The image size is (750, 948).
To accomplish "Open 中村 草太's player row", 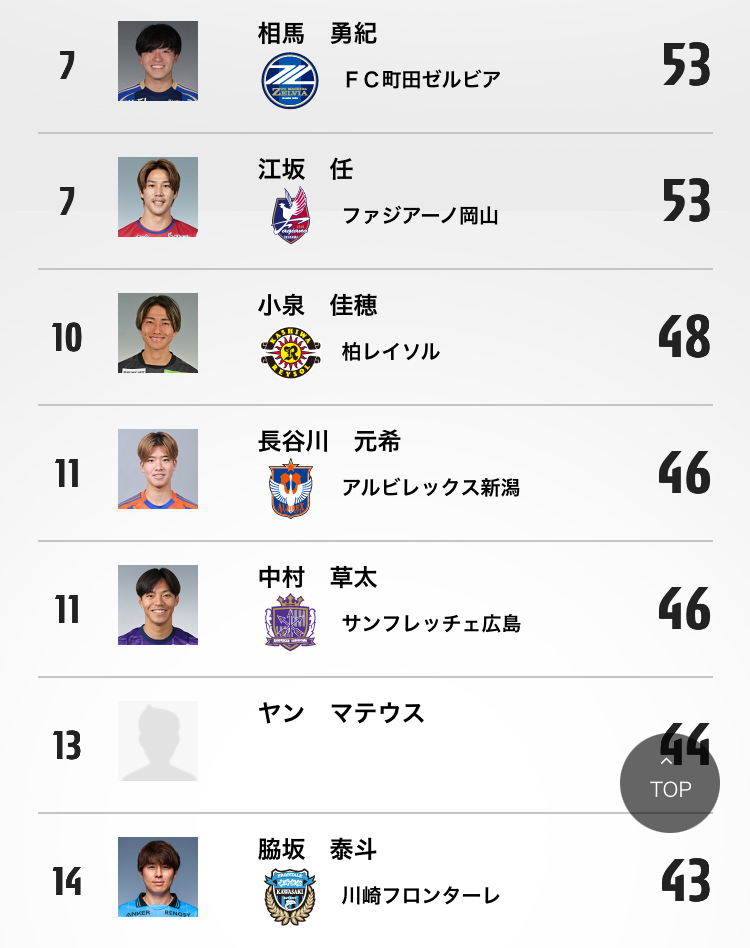I will [x=375, y=608].
